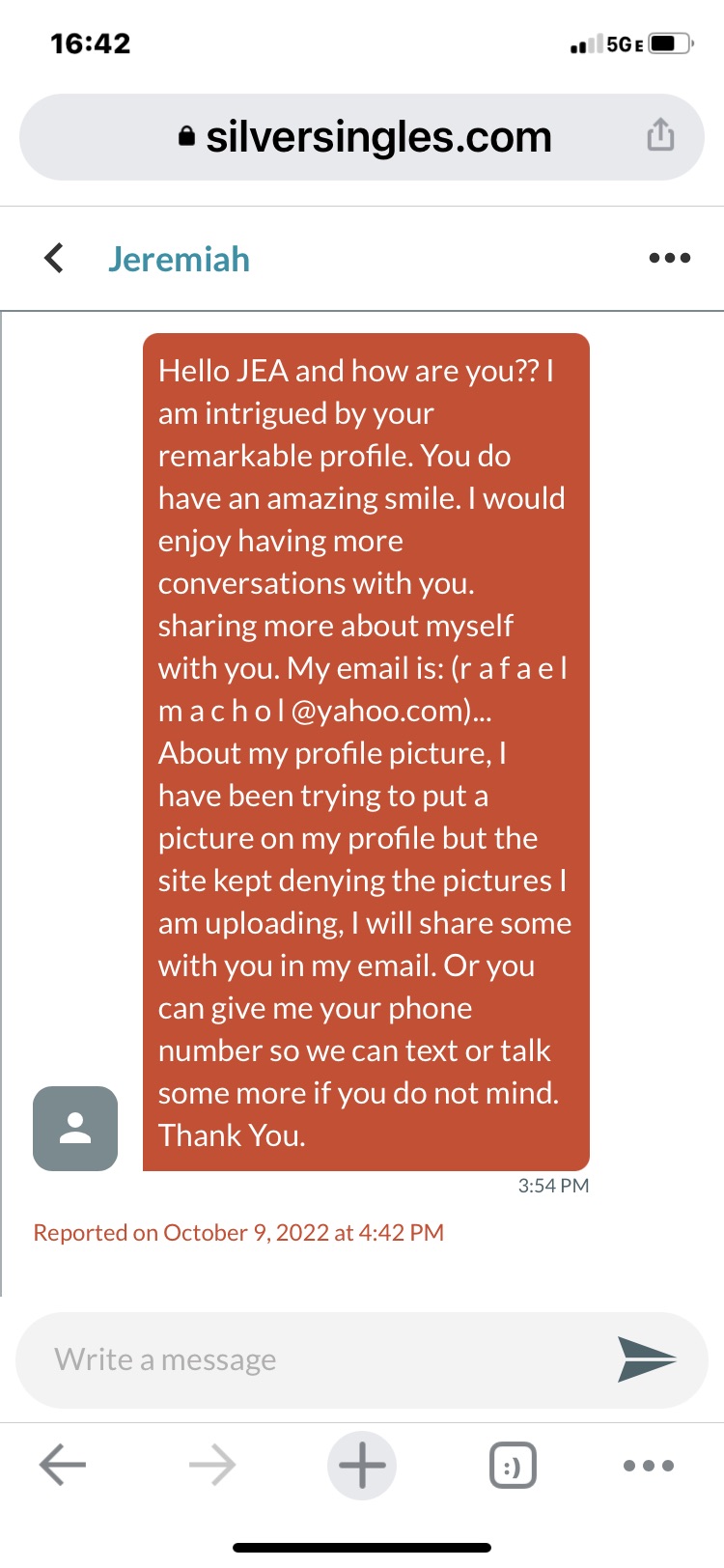Go back from Jeremiah's chat

(x=55, y=258)
